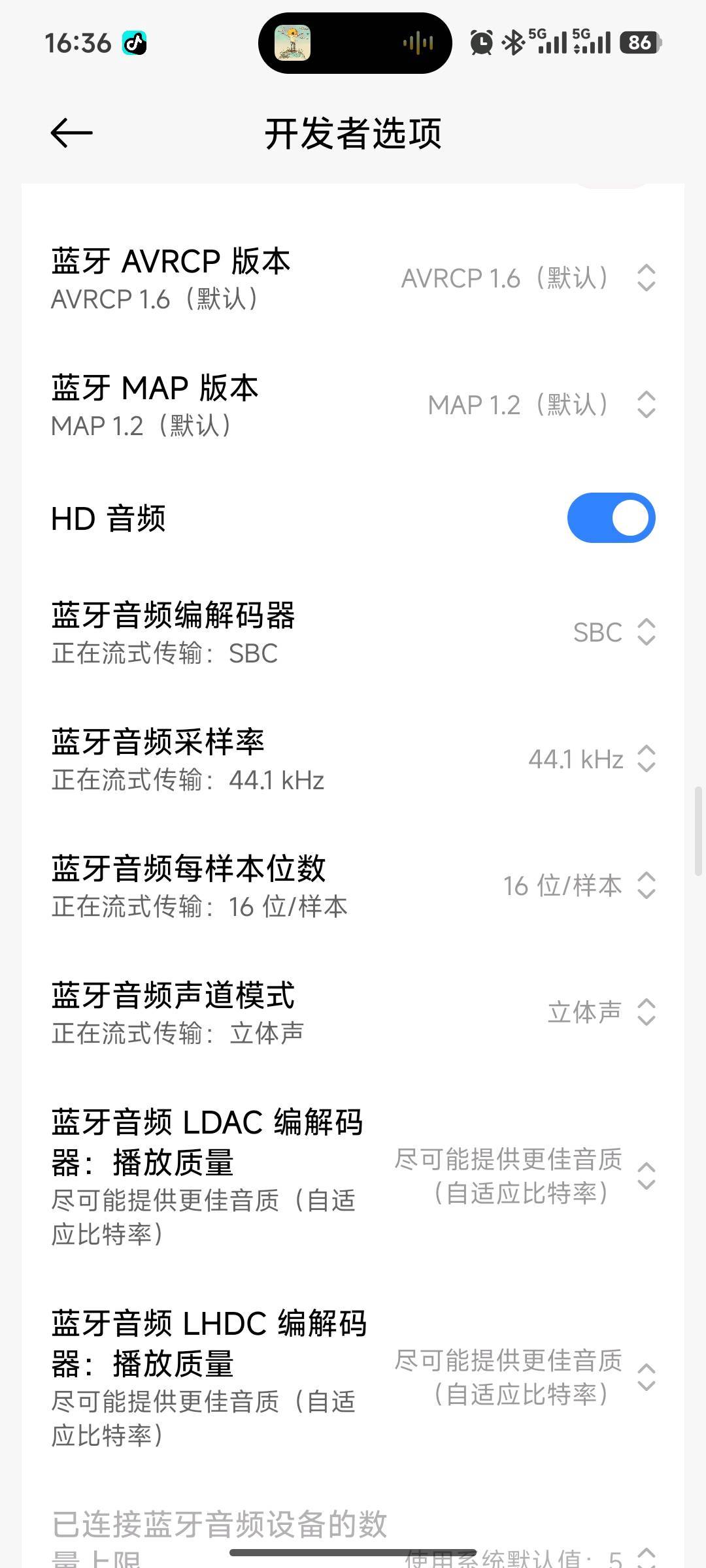Open the 蓝牙 AVRCP 版本 picker

(x=353, y=279)
